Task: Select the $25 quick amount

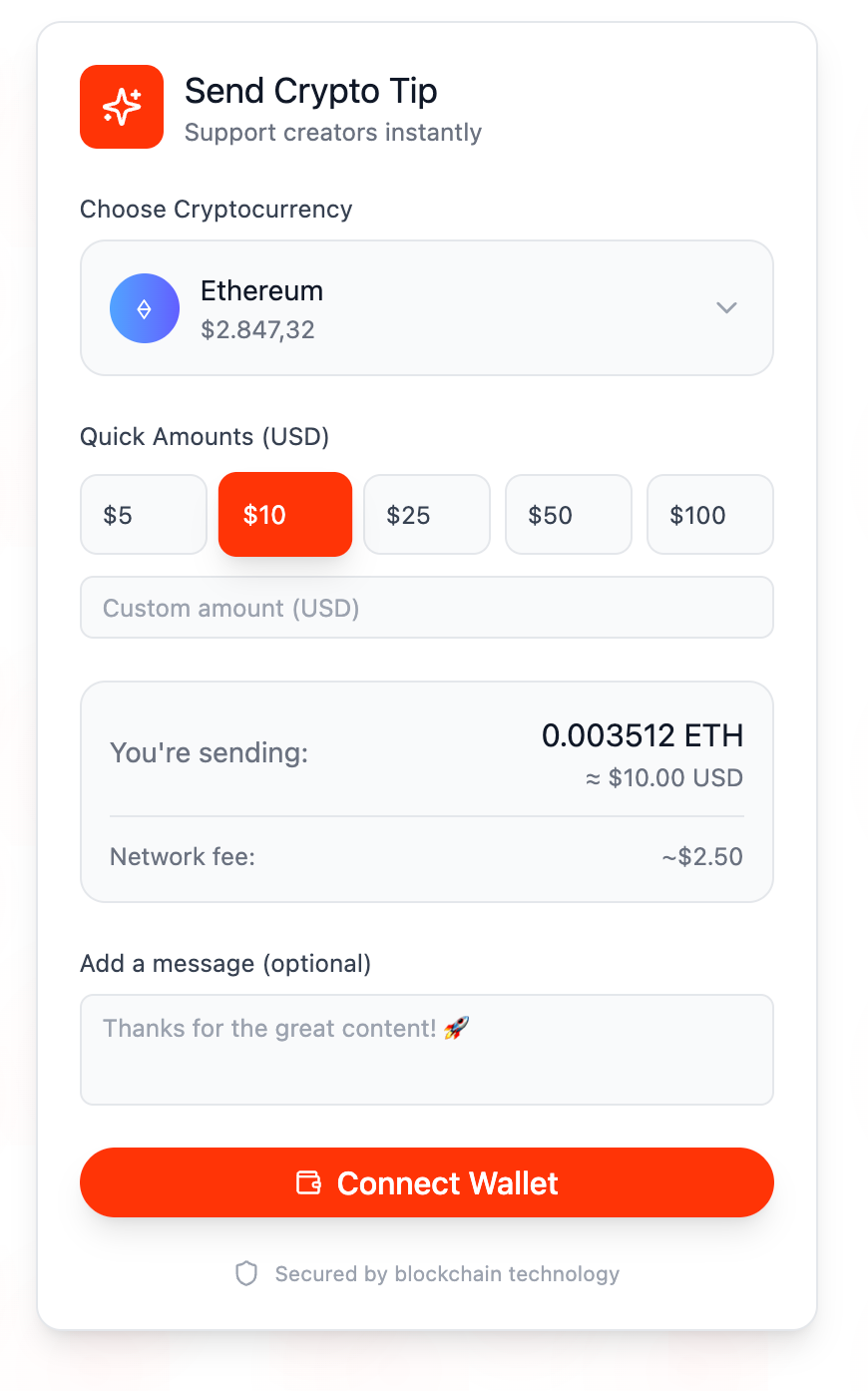Action: pyautogui.click(x=427, y=515)
